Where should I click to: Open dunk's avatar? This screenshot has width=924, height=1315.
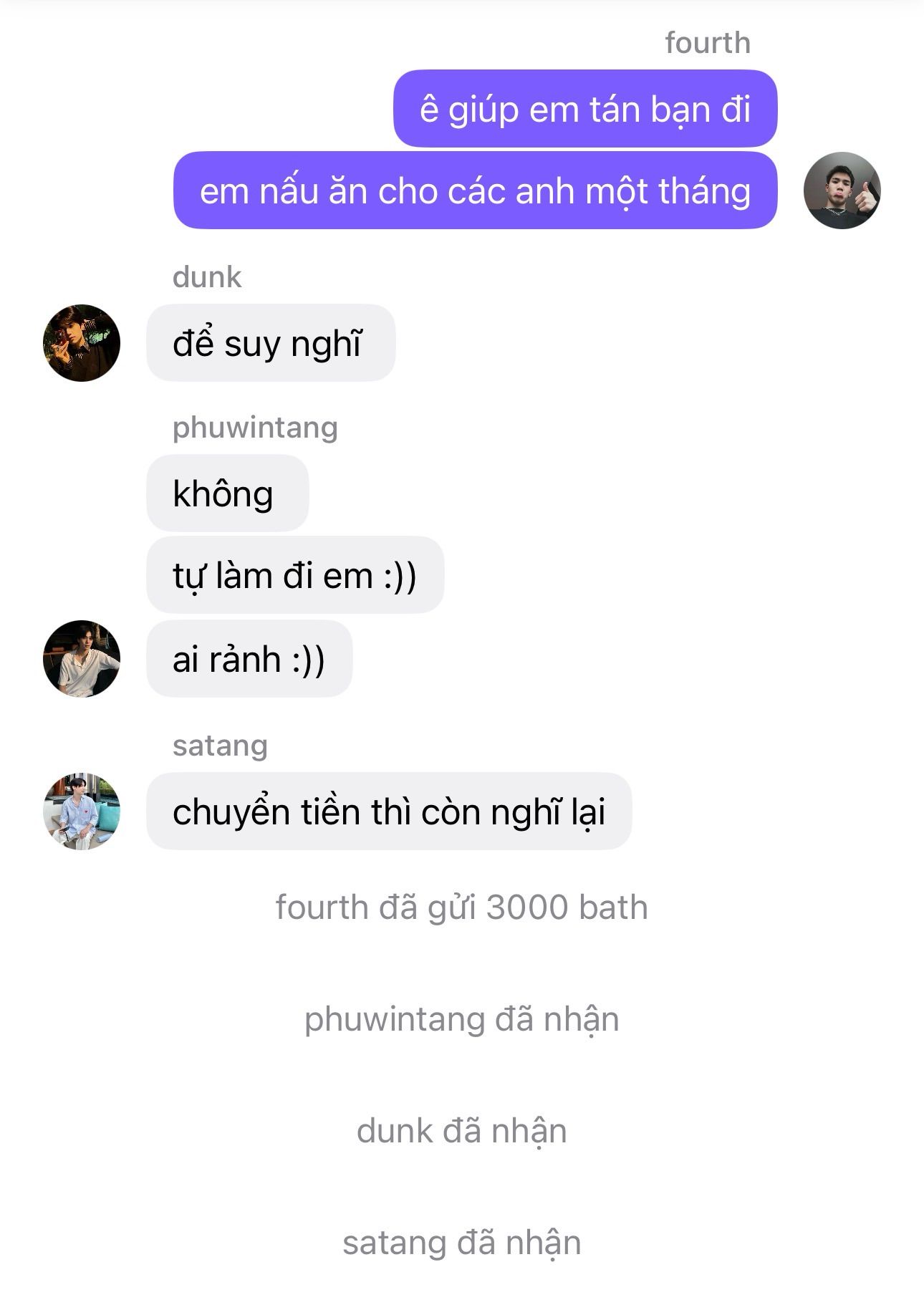82,343
